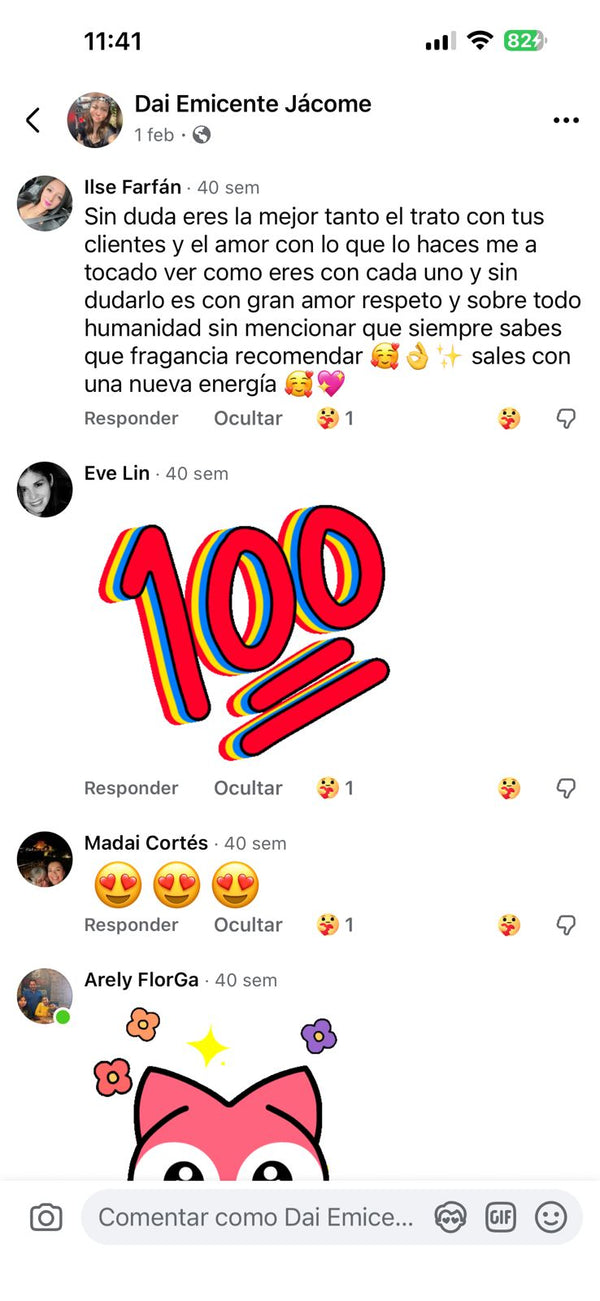Reply to Madai Cortés's comment
Image resolution: width=600 pixels, height=1301 pixels.
pos(131,925)
